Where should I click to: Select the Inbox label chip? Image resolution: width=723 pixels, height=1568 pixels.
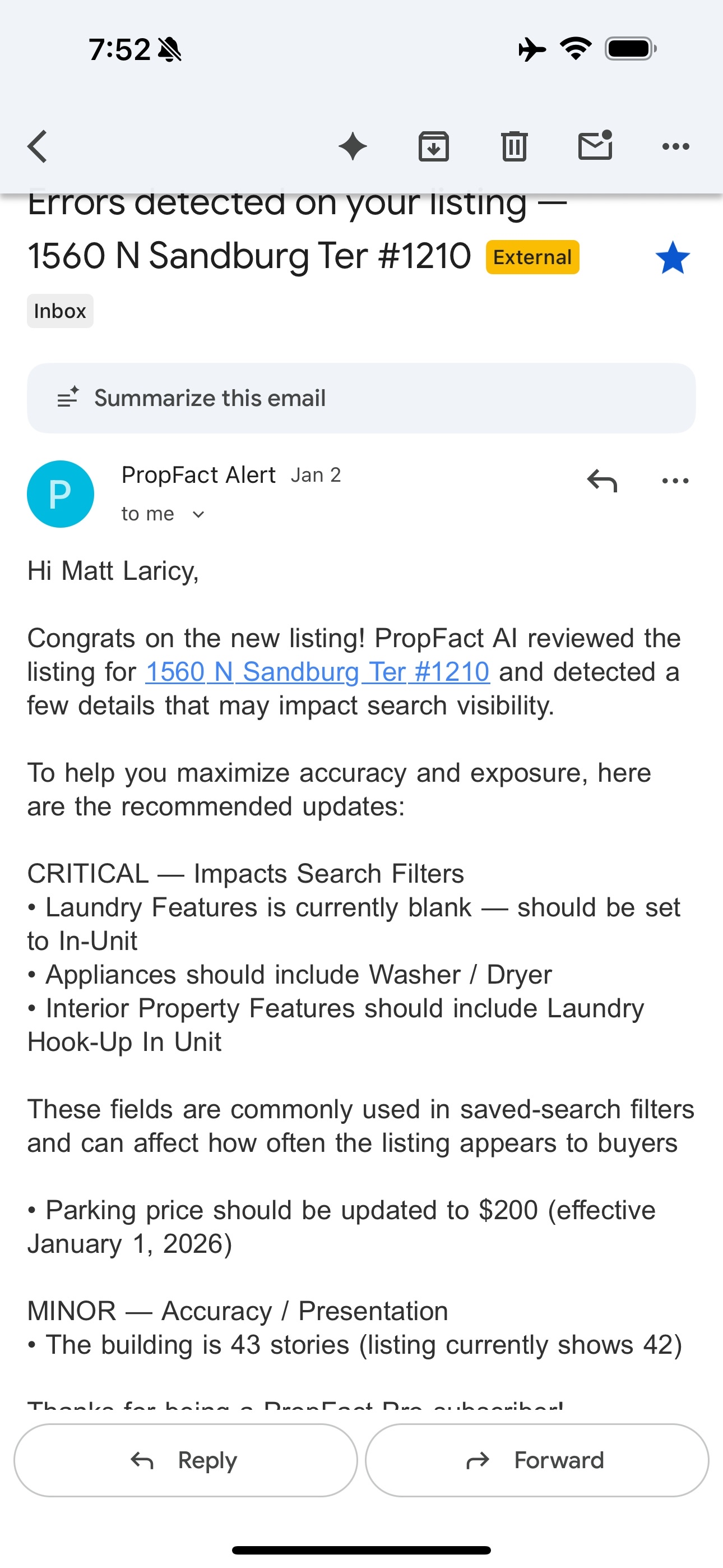(59, 311)
